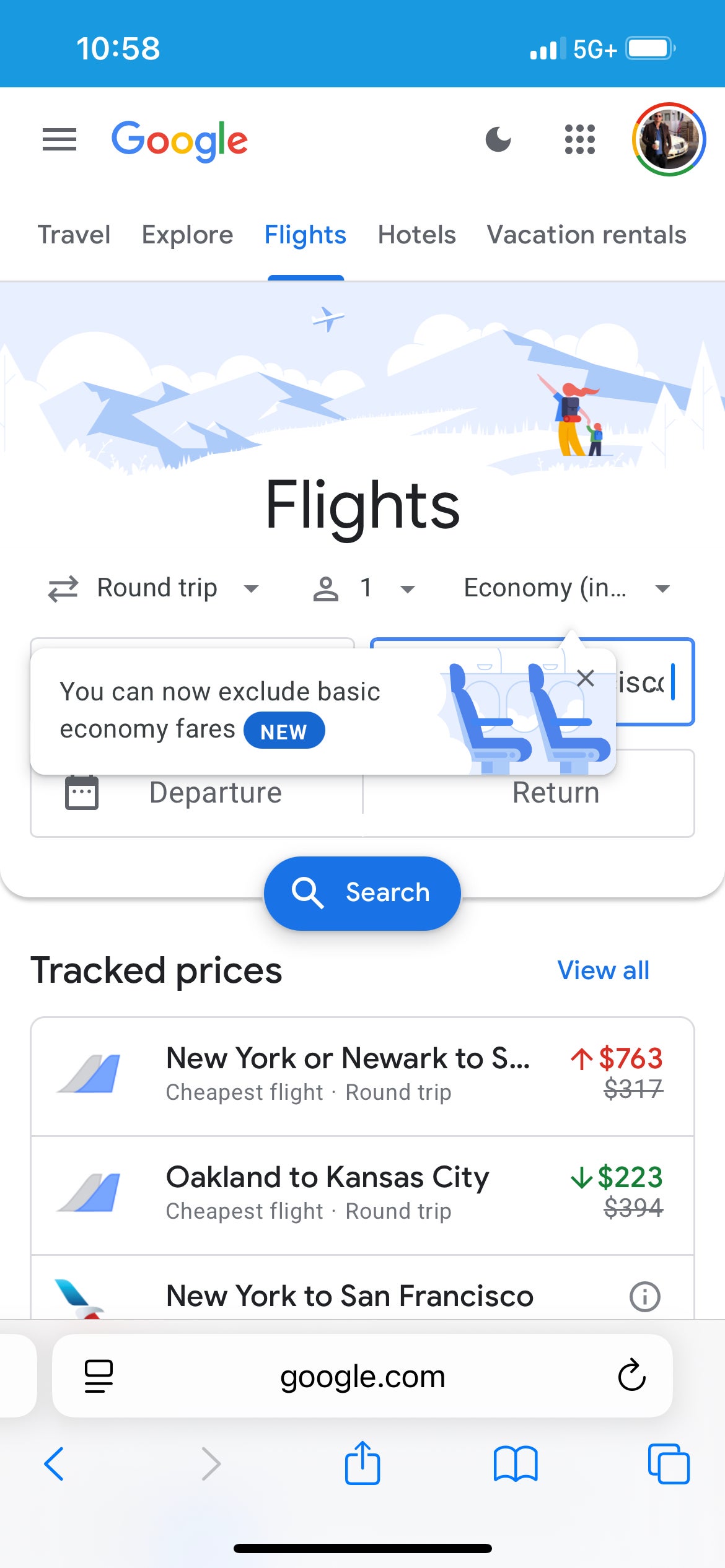Tap the Return date field
The image size is (725, 1568).
556,792
